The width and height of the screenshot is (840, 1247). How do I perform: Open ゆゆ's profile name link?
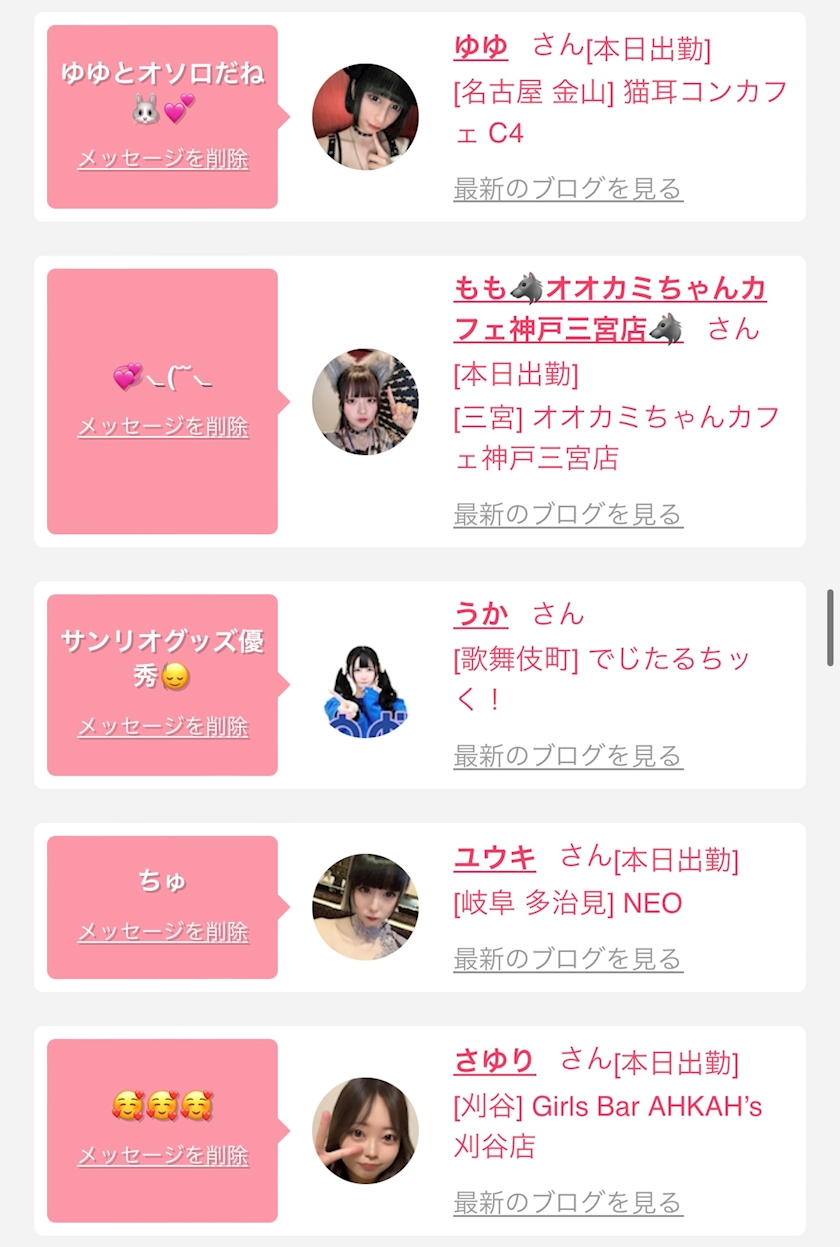click(x=480, y=46)
